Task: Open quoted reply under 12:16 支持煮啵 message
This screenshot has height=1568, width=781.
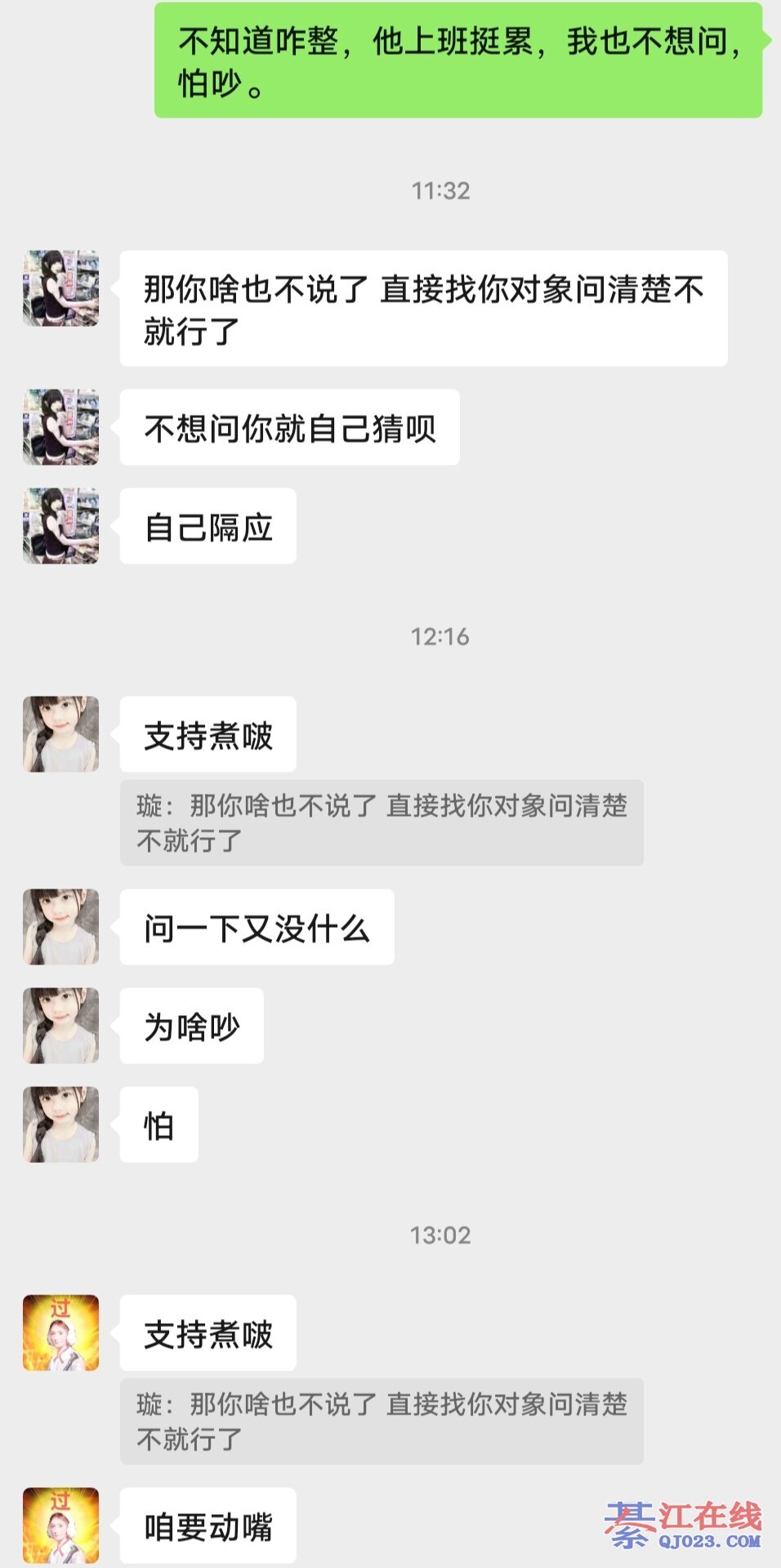Action: click(x=382, y=822)
